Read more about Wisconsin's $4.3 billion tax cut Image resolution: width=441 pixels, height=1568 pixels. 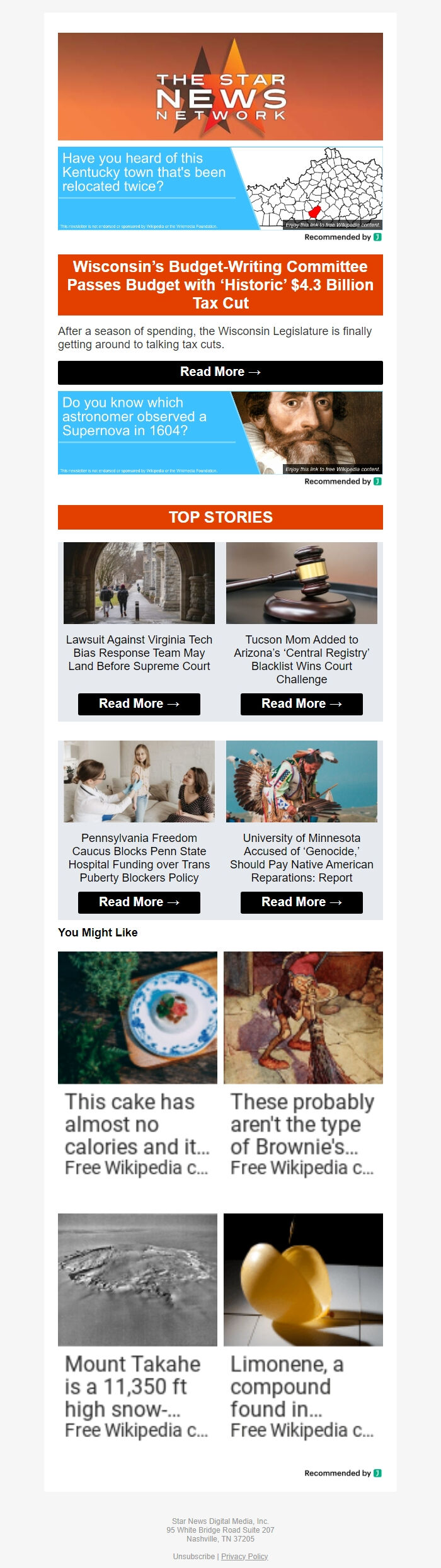tap(220, 372)
